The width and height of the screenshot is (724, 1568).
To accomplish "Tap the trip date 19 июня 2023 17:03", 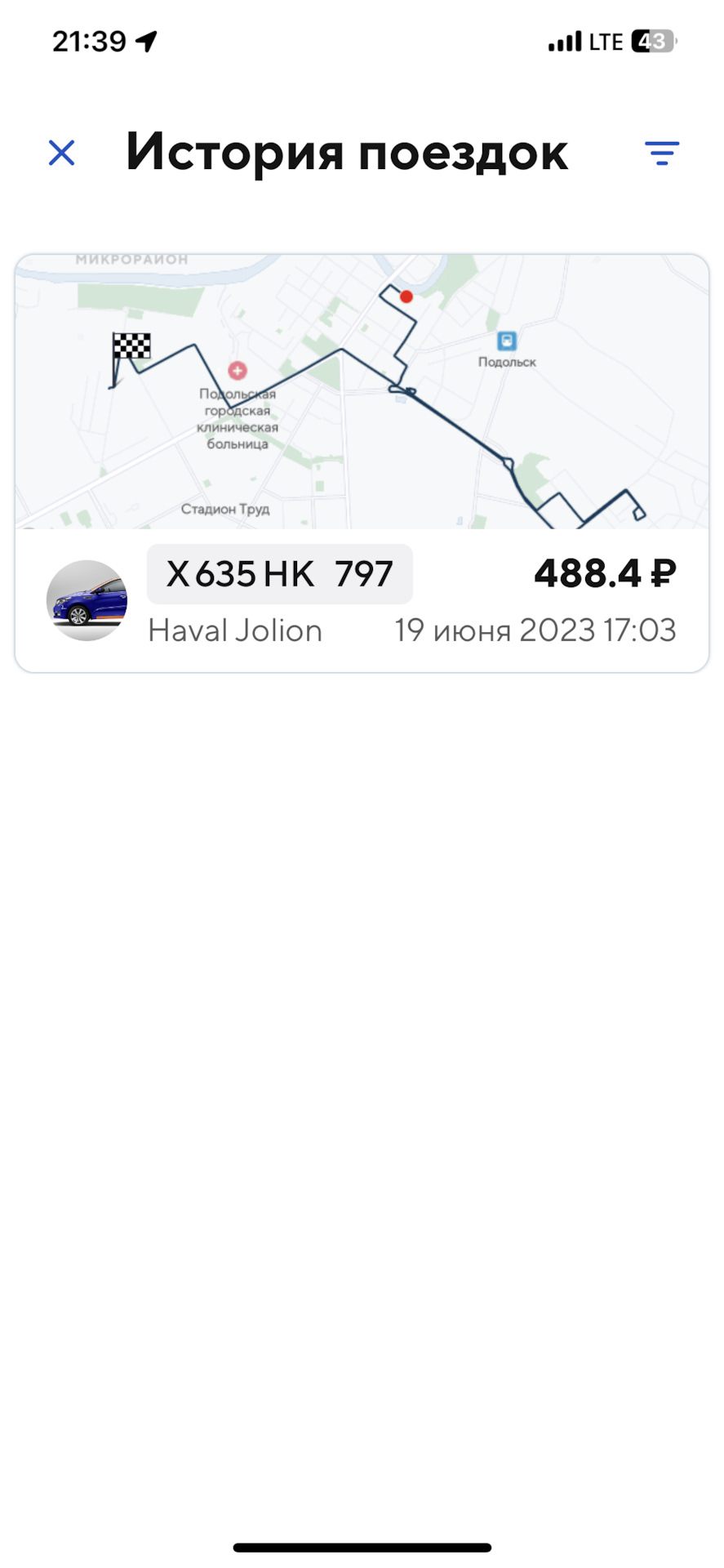I will 535,630.
